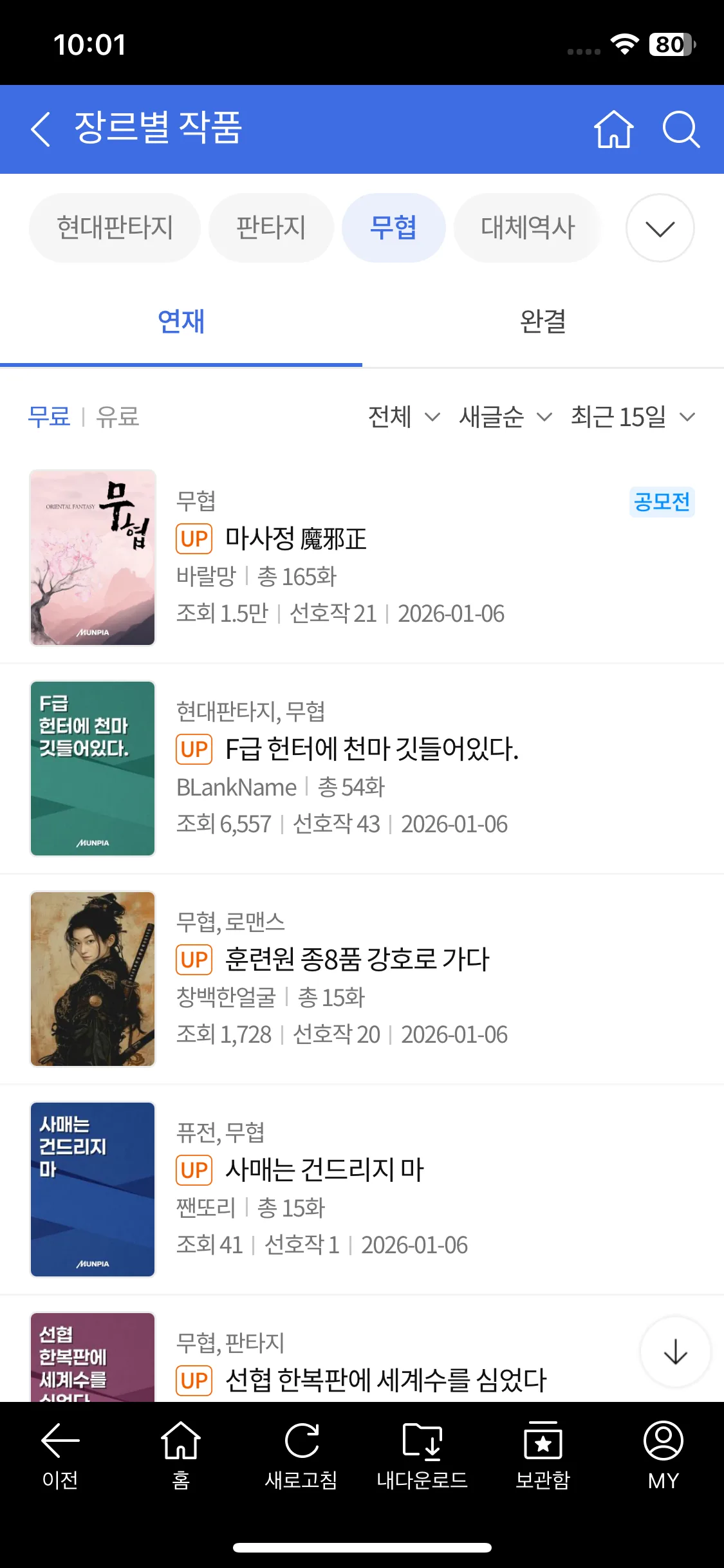Open the 새글순 sort dropdown
Image resolution: width=724 pixels, height=1568 pixels.
pos(505,416)
